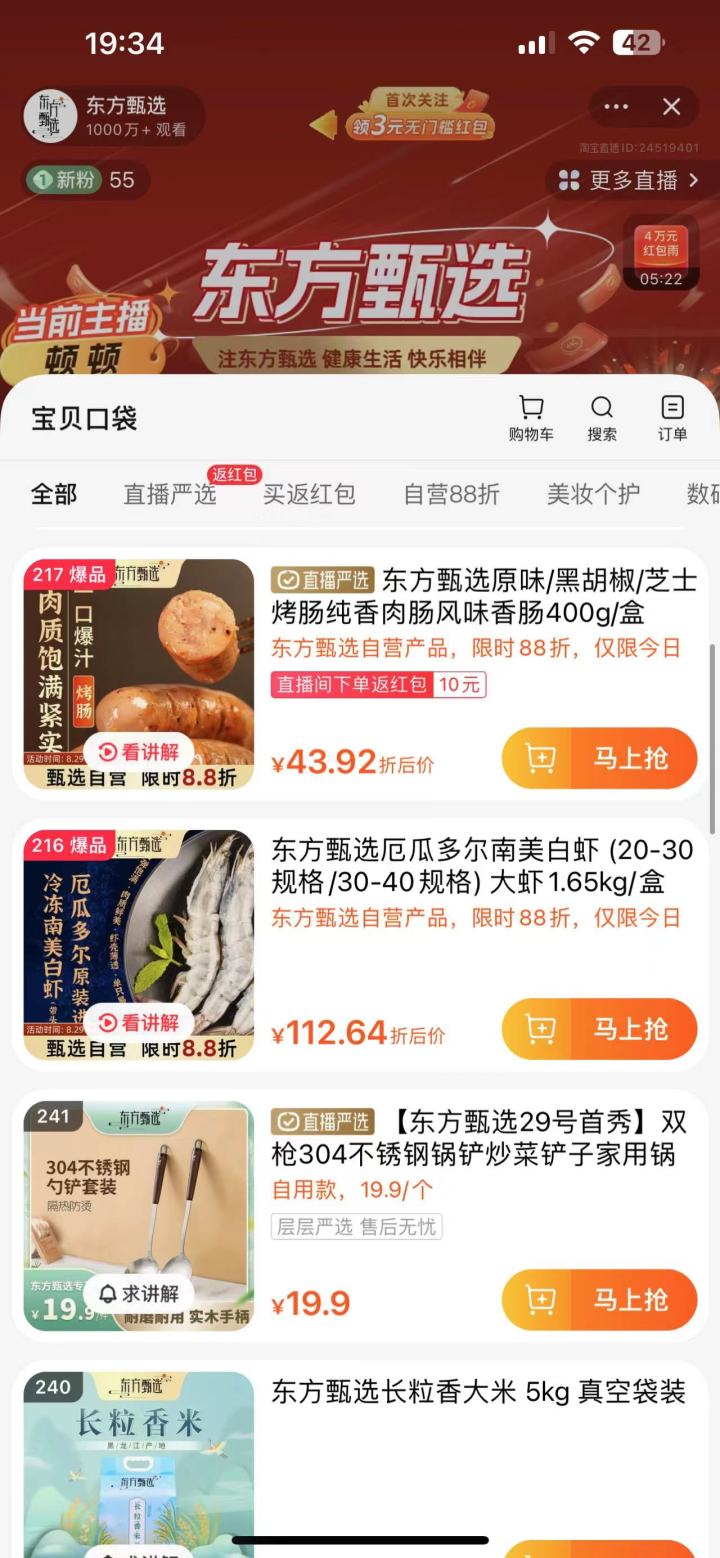Switch to the 直播严选 tab

170,494
